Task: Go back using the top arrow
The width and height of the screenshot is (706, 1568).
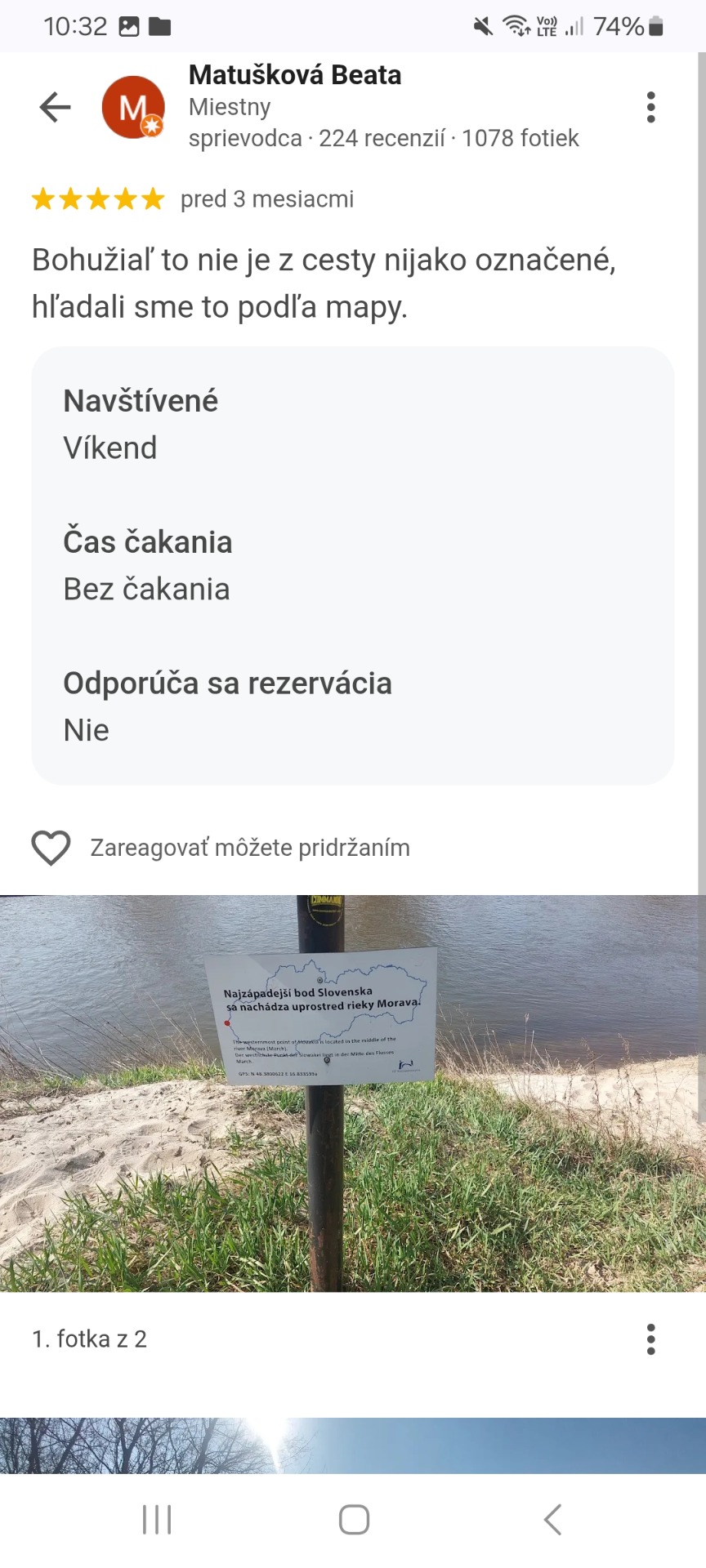Action: [55, 107]
